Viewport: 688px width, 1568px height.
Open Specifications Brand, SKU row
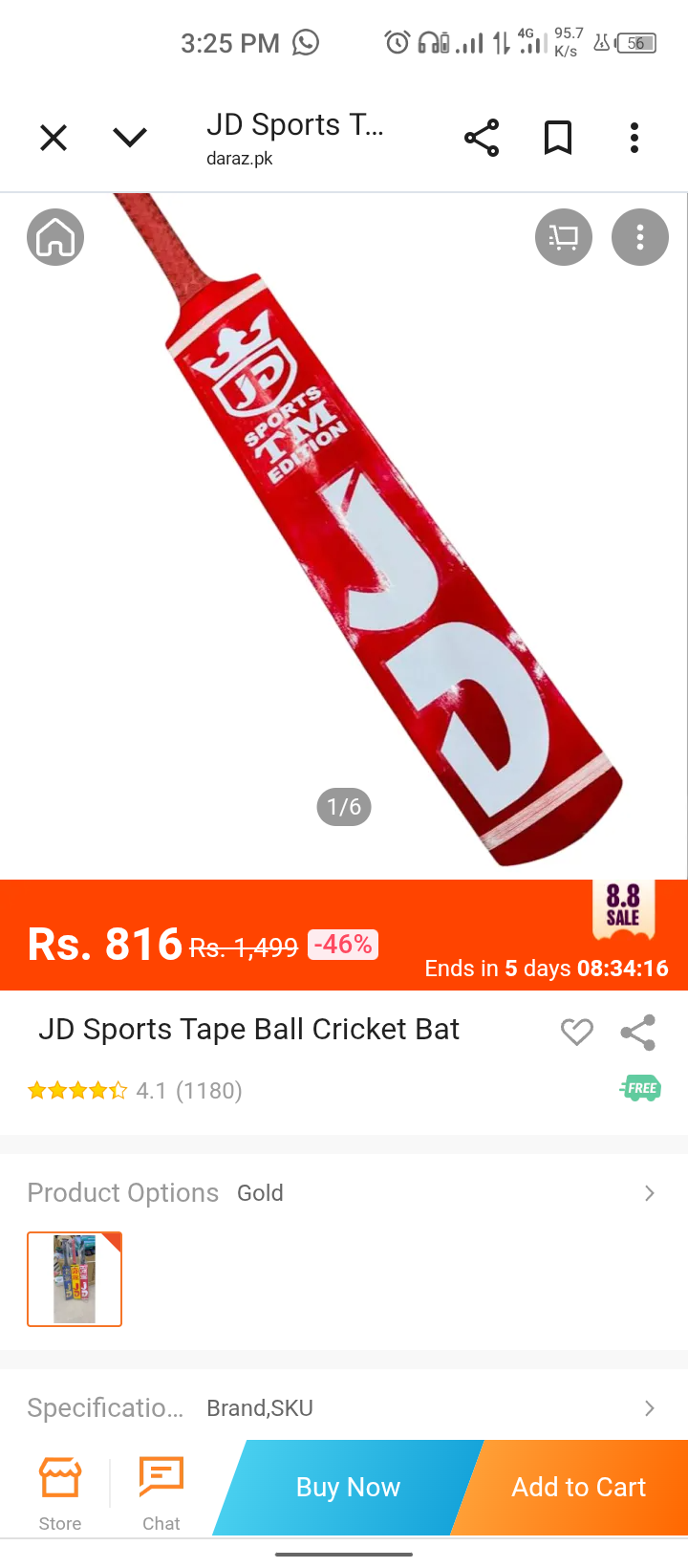(x=344, y=1408)
